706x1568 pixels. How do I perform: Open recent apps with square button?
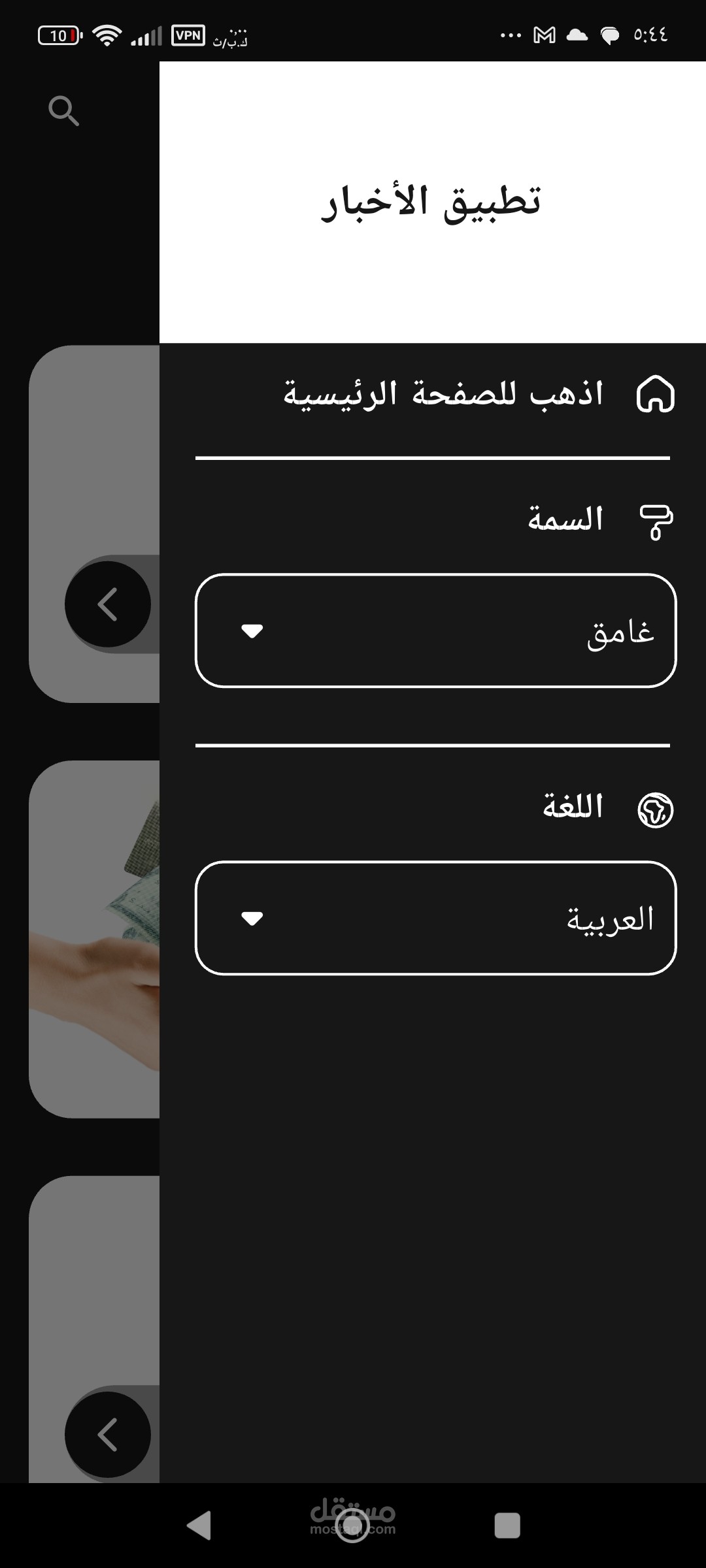pyautogui.click(x=507, y=1526)
